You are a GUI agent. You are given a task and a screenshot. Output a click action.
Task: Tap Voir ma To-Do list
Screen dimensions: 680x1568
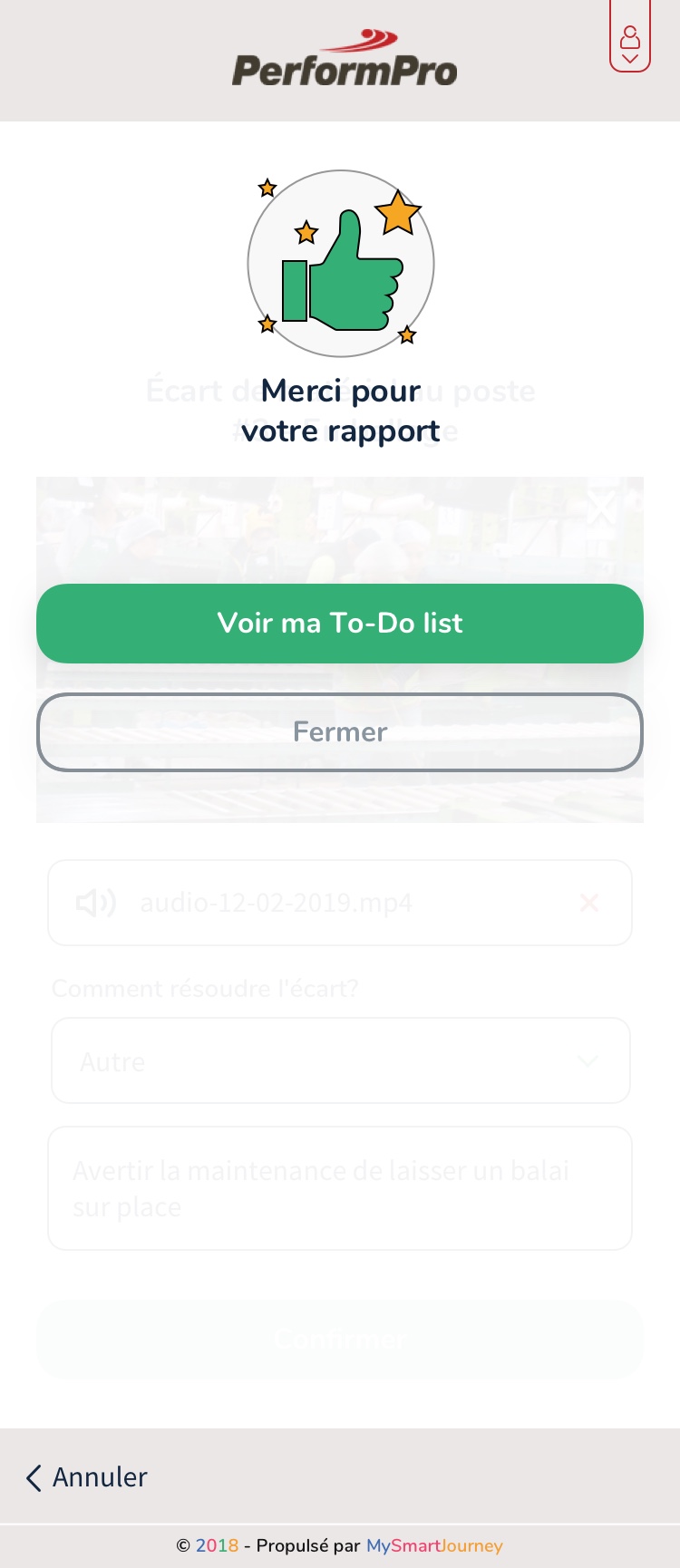click(340, 624)
